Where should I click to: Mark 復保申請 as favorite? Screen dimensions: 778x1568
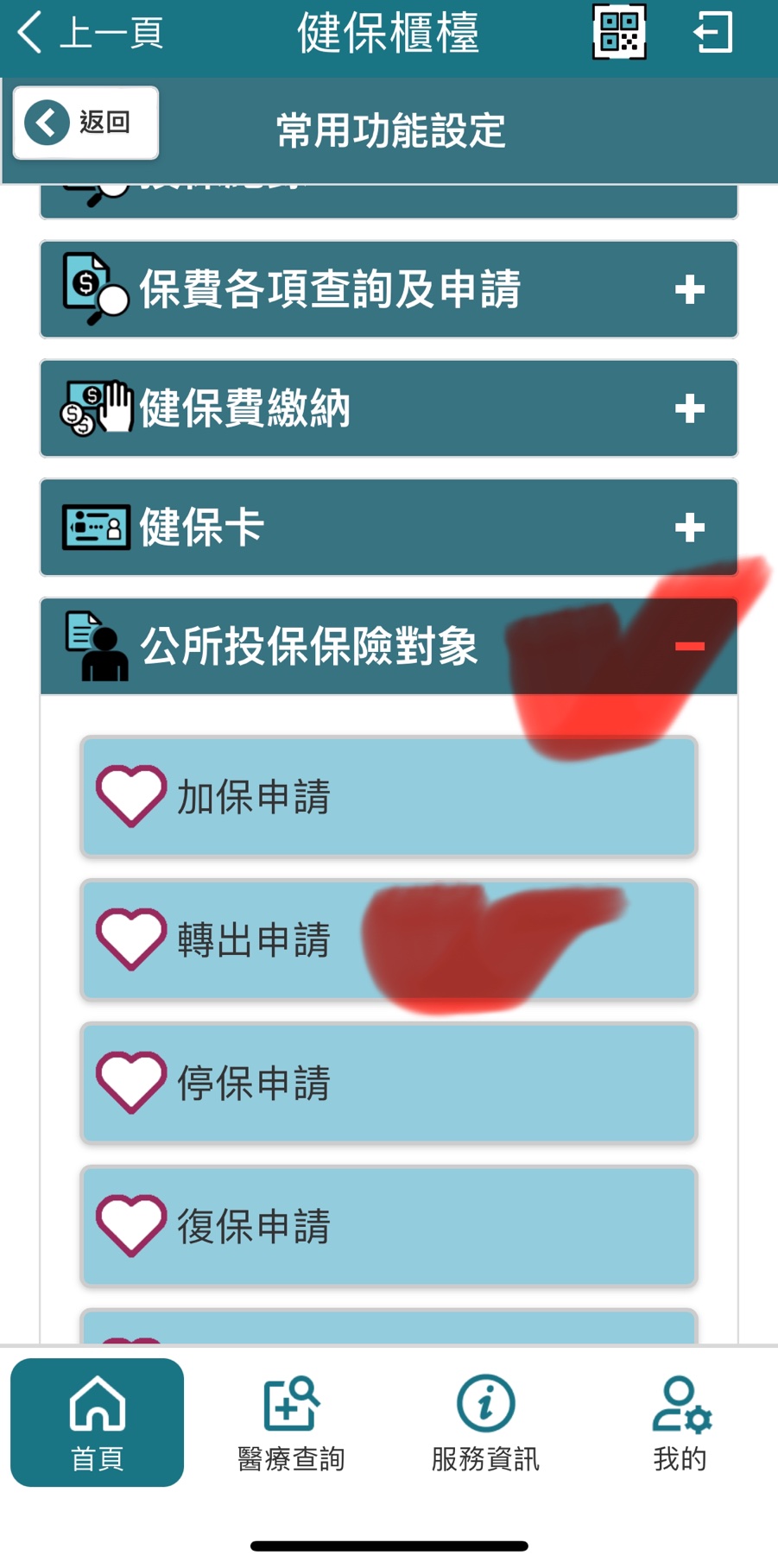click(130, 1225)
